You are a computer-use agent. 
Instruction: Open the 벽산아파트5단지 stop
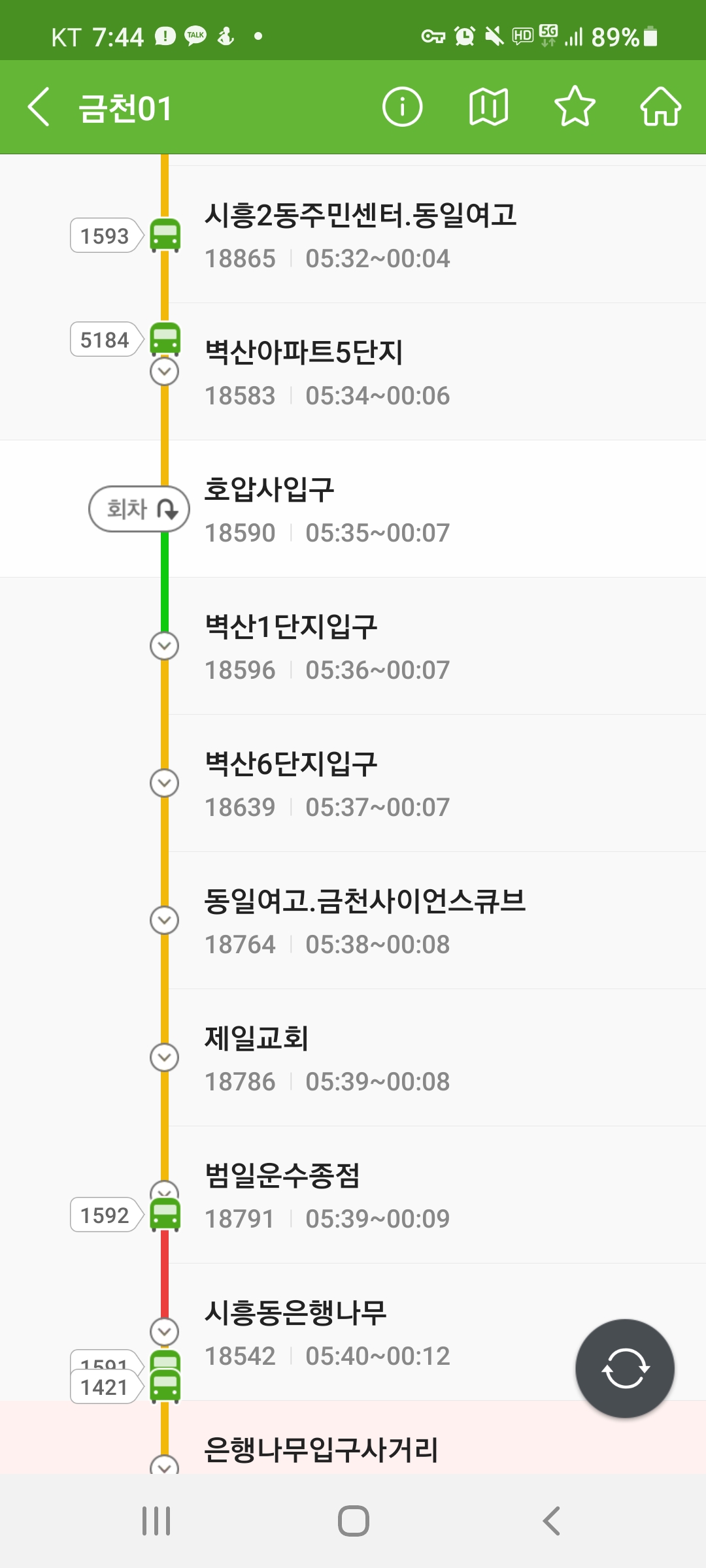(392, 372)
